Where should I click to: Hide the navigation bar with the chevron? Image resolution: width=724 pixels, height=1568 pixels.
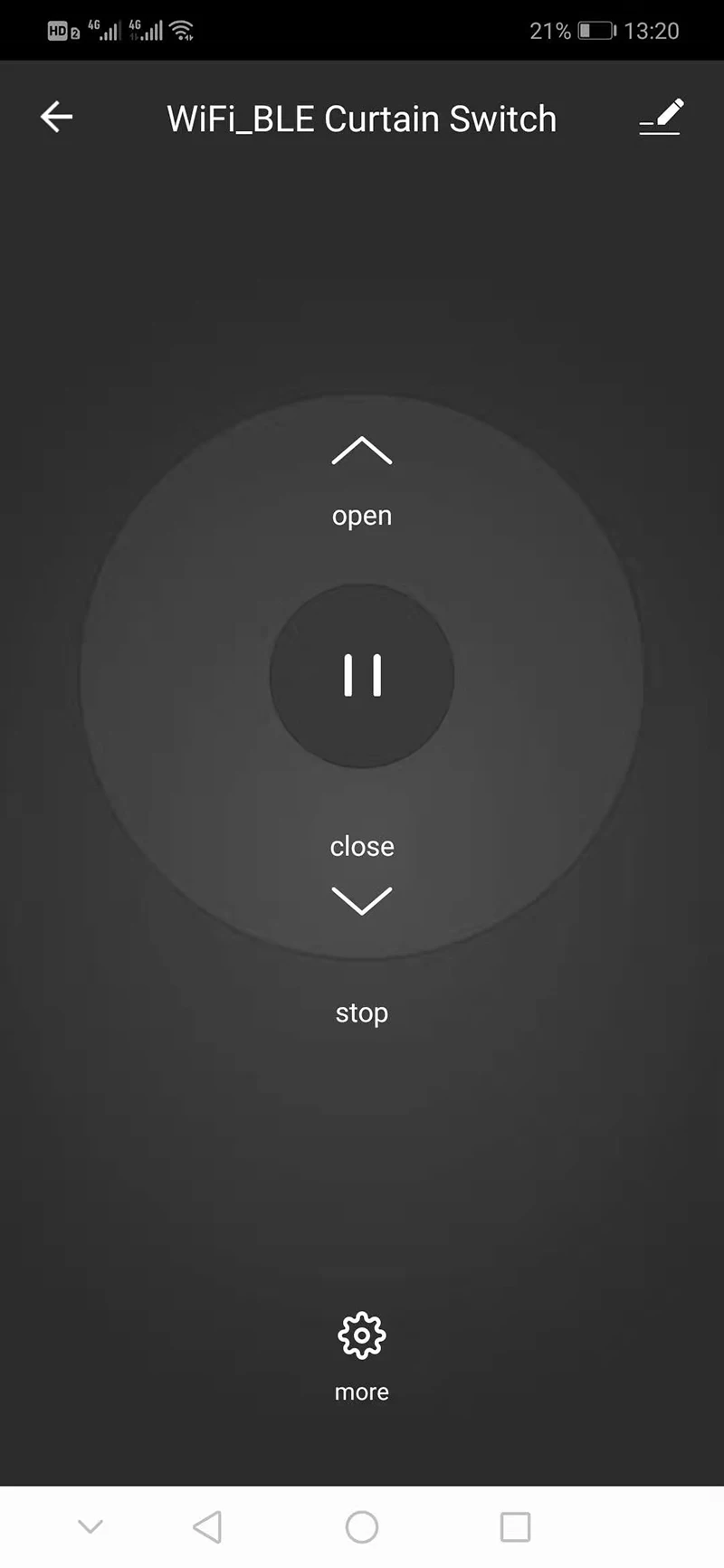(90, 1527)
